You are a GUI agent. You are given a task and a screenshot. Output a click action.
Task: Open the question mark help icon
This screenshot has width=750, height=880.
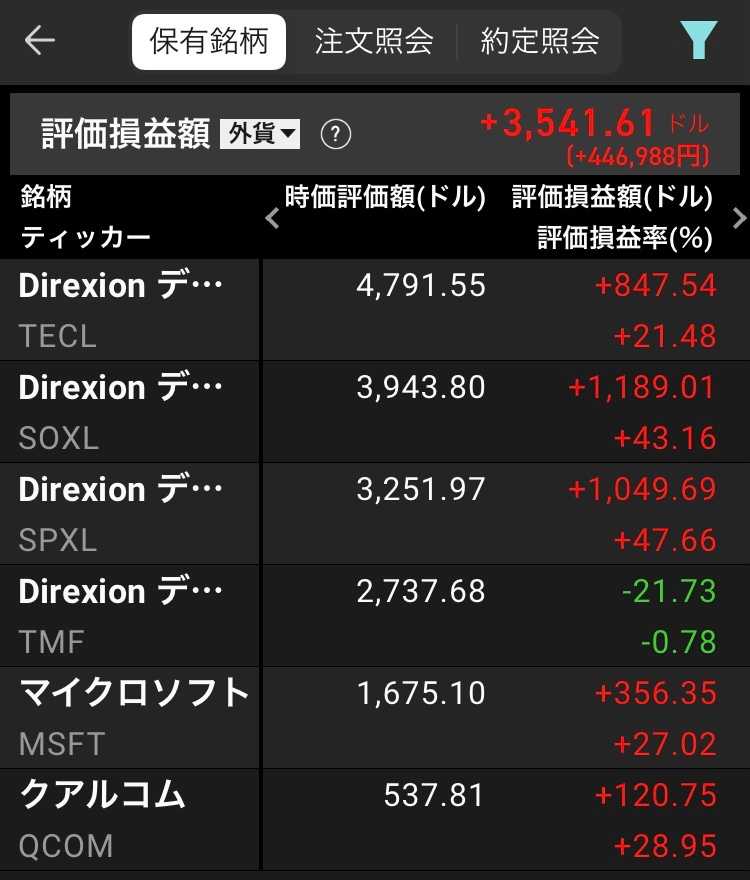click(336, 134)
